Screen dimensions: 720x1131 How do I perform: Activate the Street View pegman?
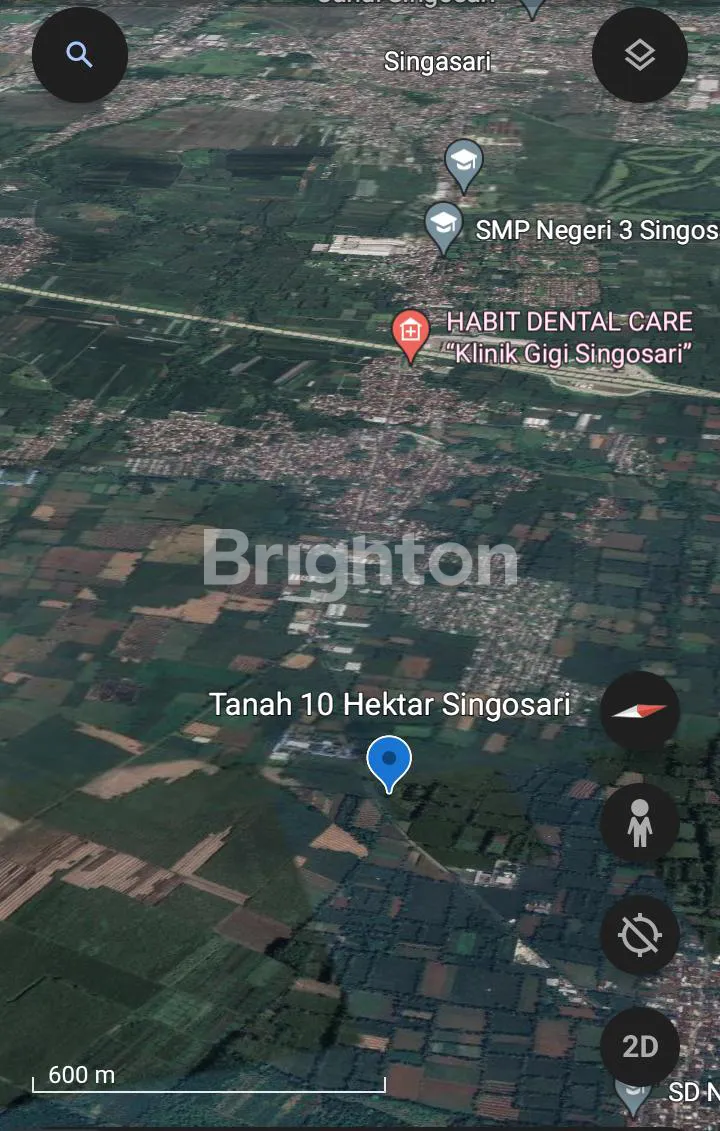point(639,823)
